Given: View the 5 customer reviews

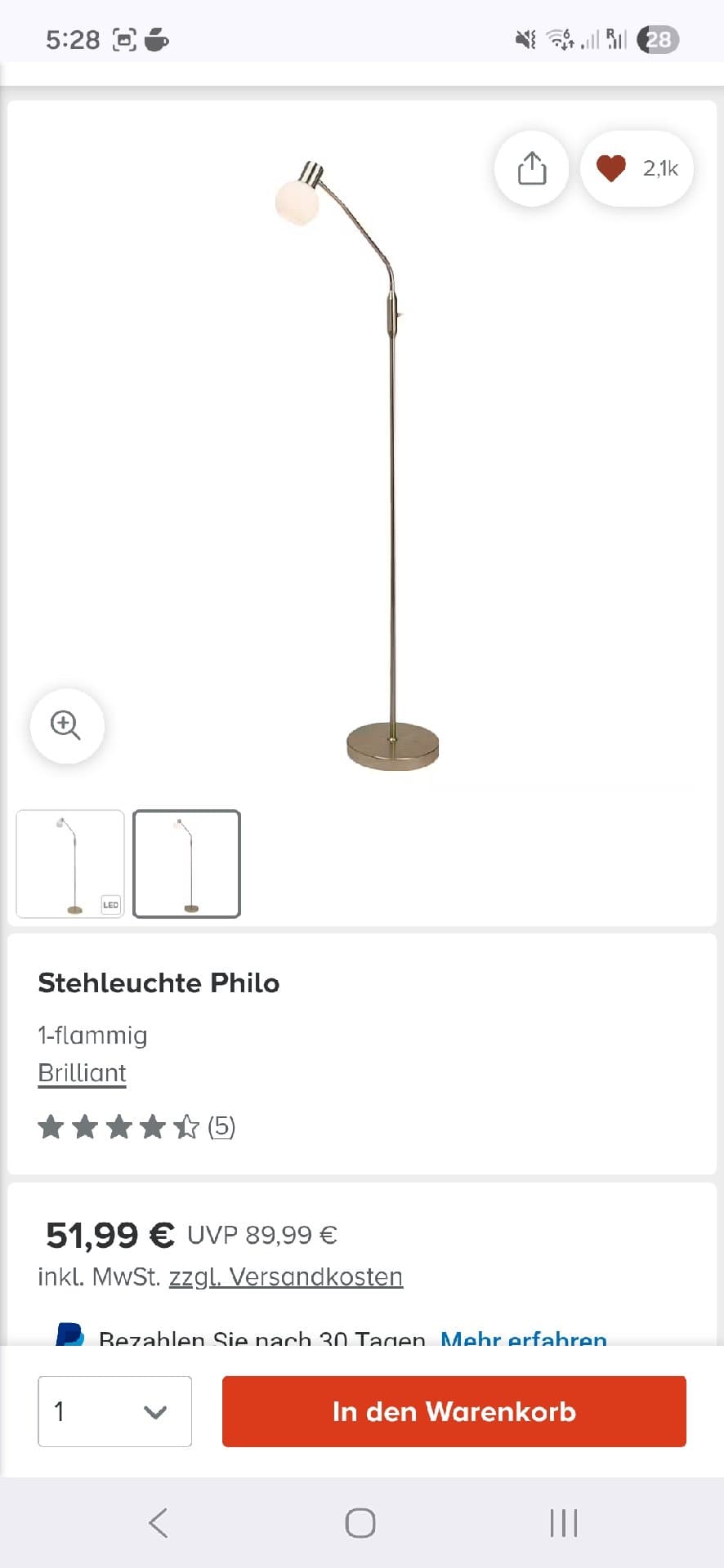Looking at the screenshot, I should [x=221, y=1127].
